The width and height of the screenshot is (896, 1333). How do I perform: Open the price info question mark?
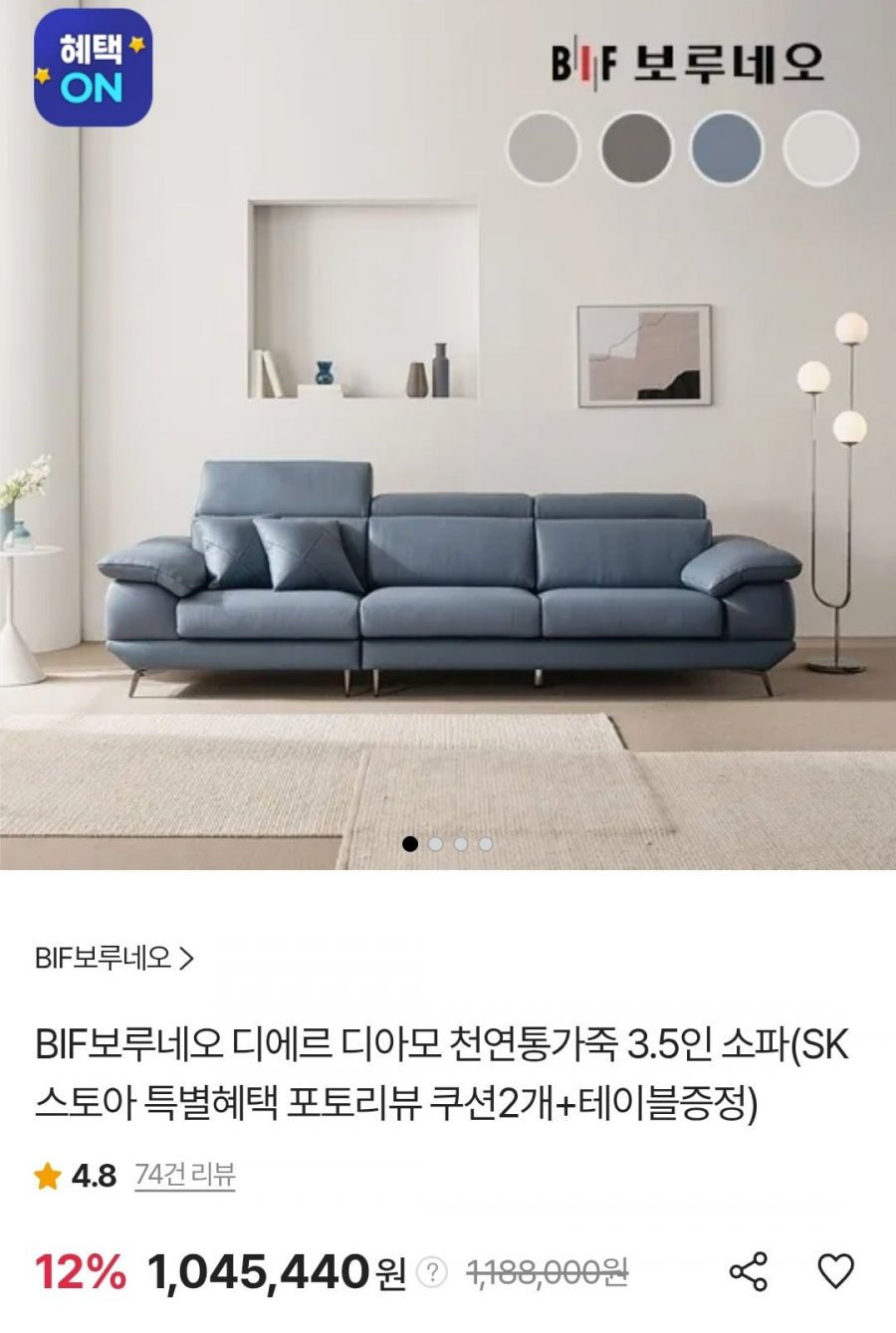pyautogui.click(x=432, y=1272)
